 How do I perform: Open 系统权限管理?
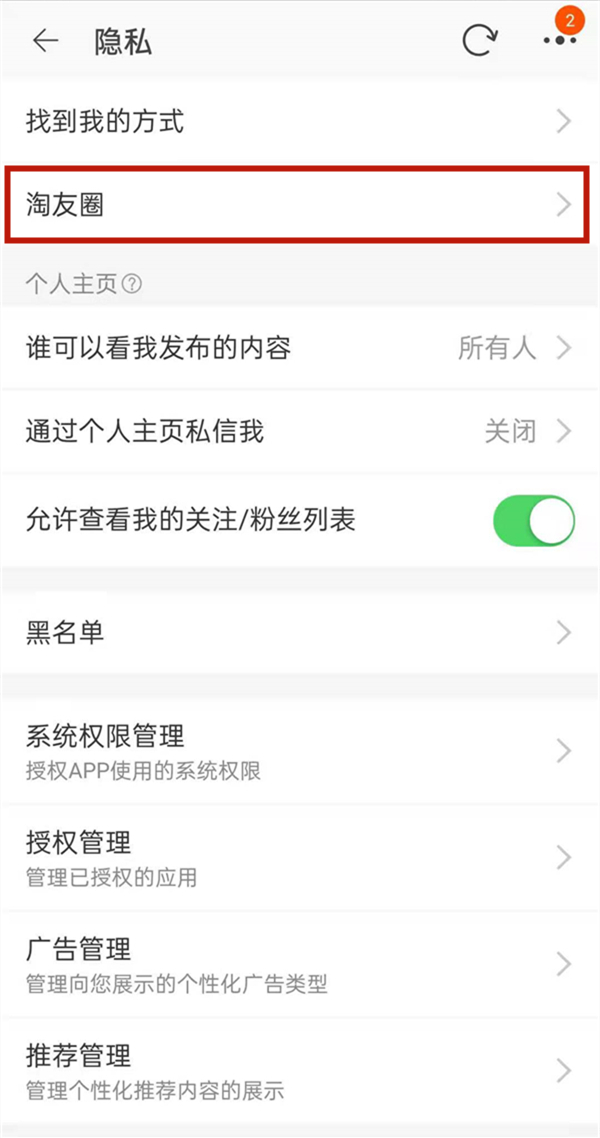pos(300,751)
